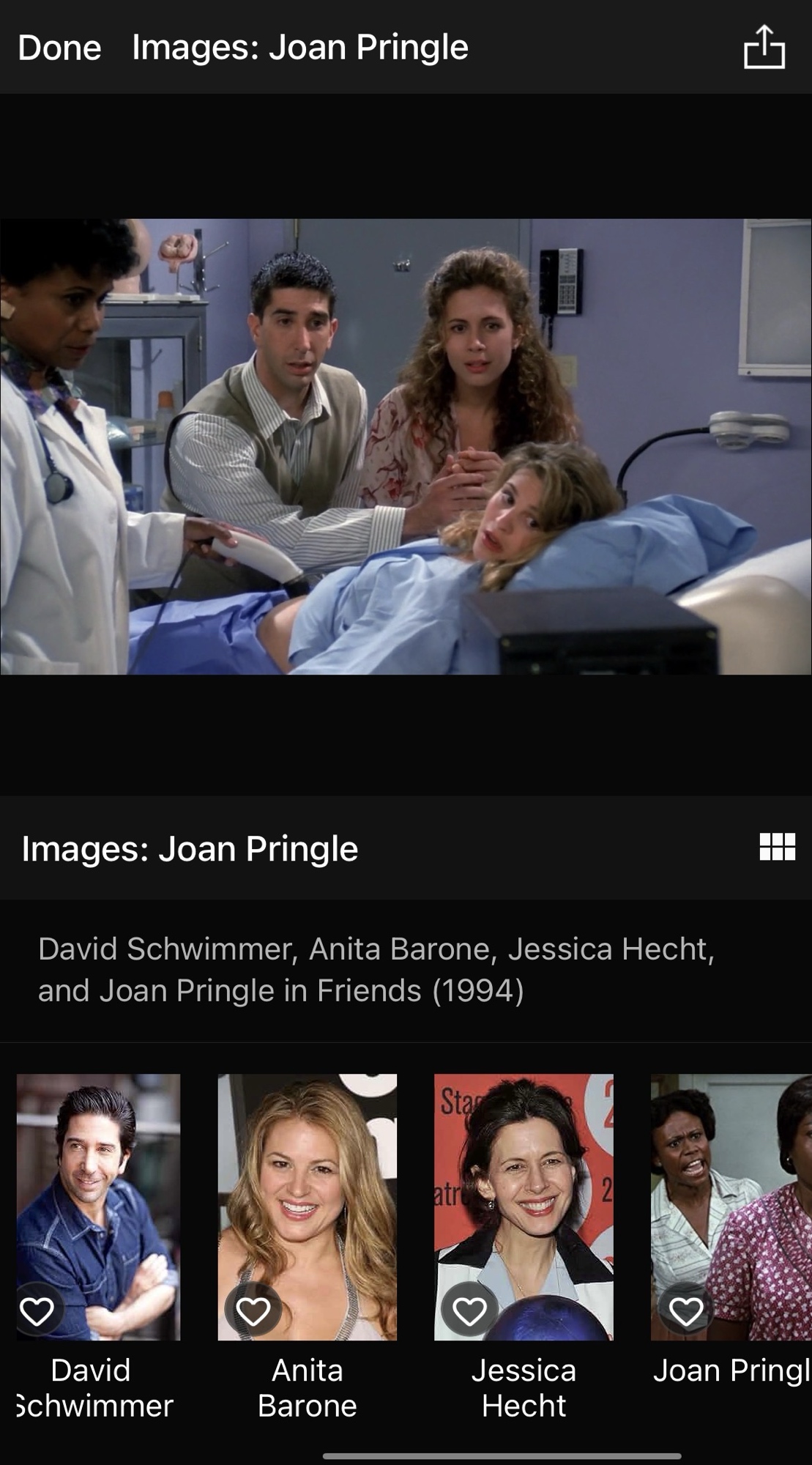Open the Friends scene photo

(x=406, y=446)
